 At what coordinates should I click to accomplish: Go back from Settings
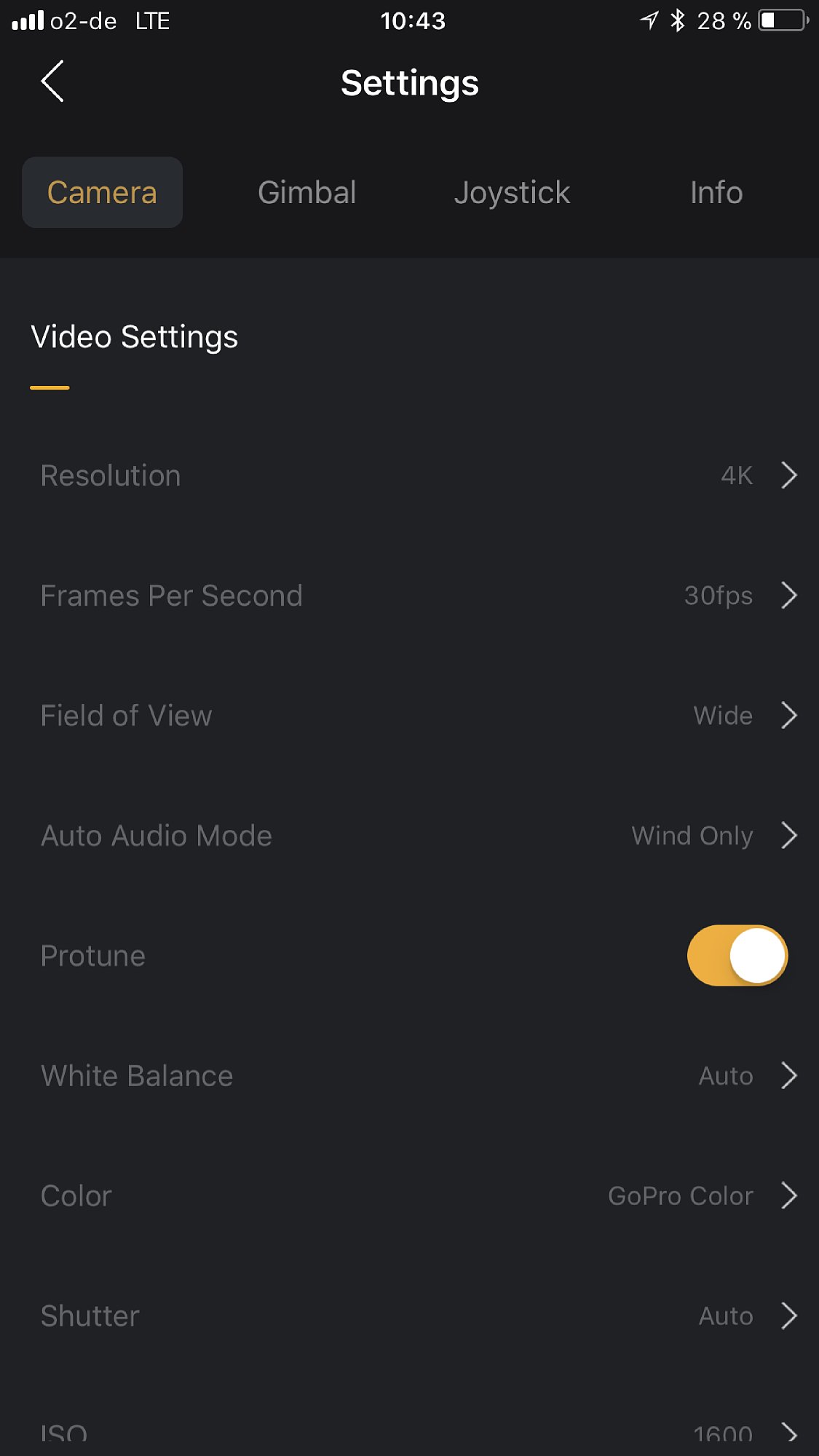[53, 82]
